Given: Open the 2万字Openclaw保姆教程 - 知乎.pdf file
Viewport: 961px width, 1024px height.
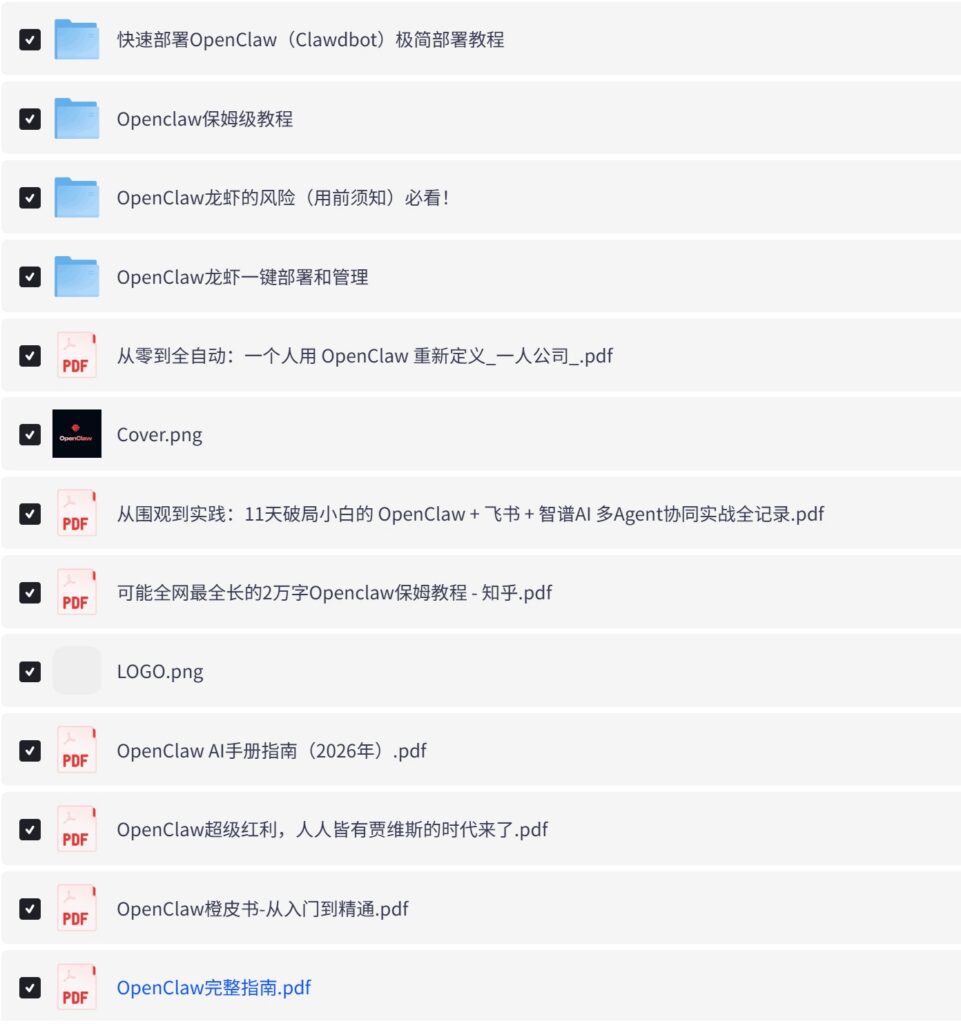Looking at the screenshot, I should 334,593.
